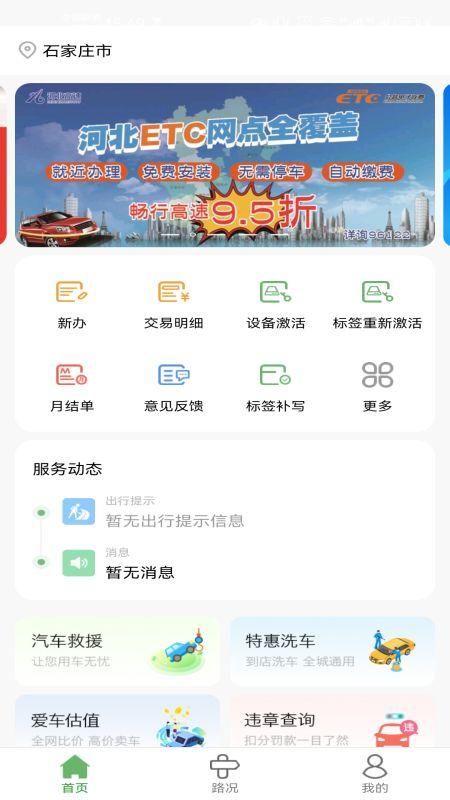Open the 汽车救援 card
Viewport: 450px width, 800px height.
point(117,651)
